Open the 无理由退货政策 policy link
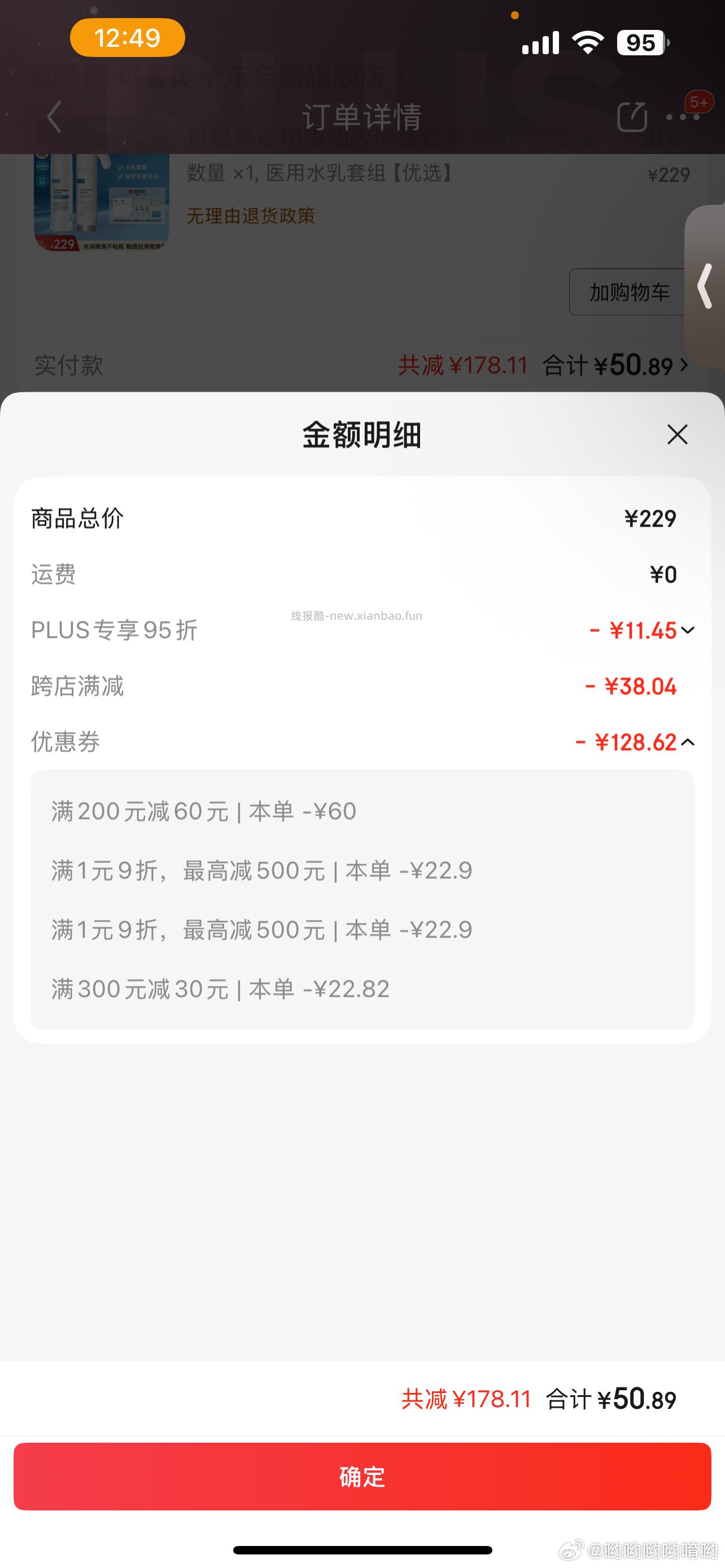Viewport: 725px width, 1568px height. [250, 216]
